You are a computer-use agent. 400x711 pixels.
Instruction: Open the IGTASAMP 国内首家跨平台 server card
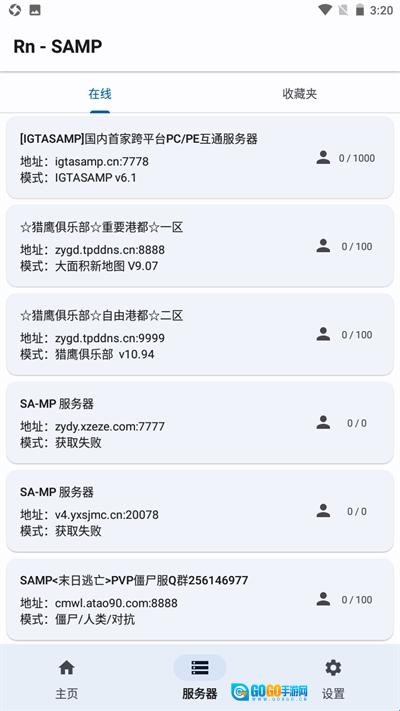[x=200, y=157]
